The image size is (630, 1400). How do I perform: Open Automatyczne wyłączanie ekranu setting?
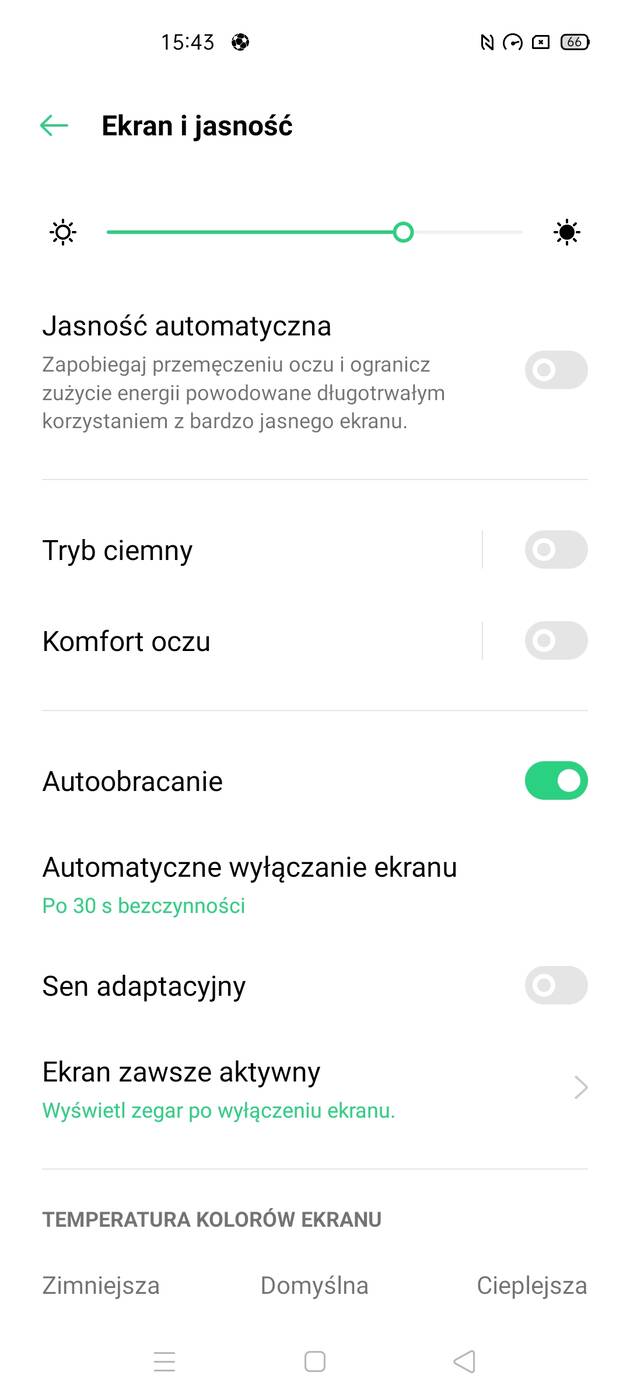250,885
